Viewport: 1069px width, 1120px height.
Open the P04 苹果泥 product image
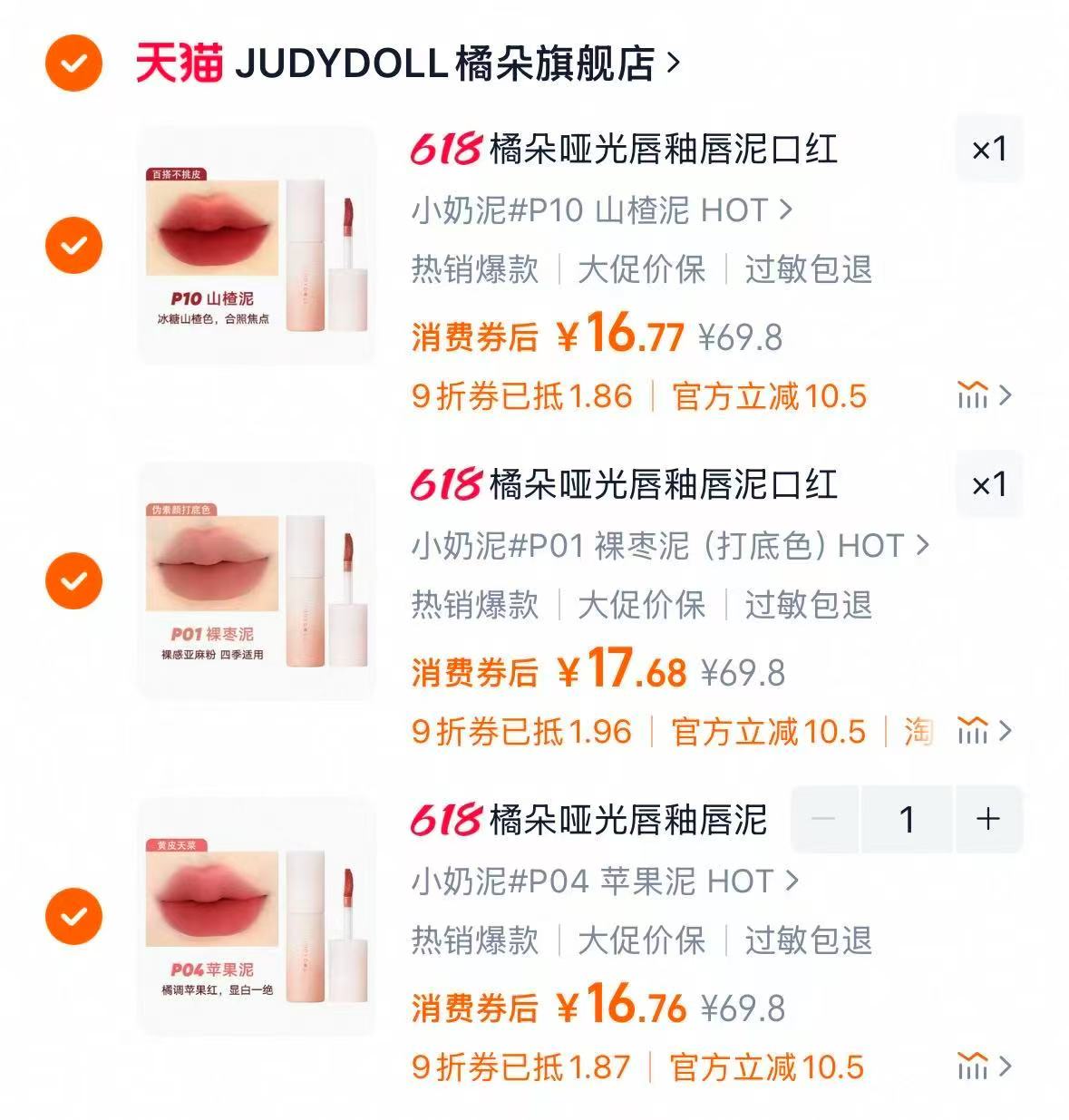[257, 916]
